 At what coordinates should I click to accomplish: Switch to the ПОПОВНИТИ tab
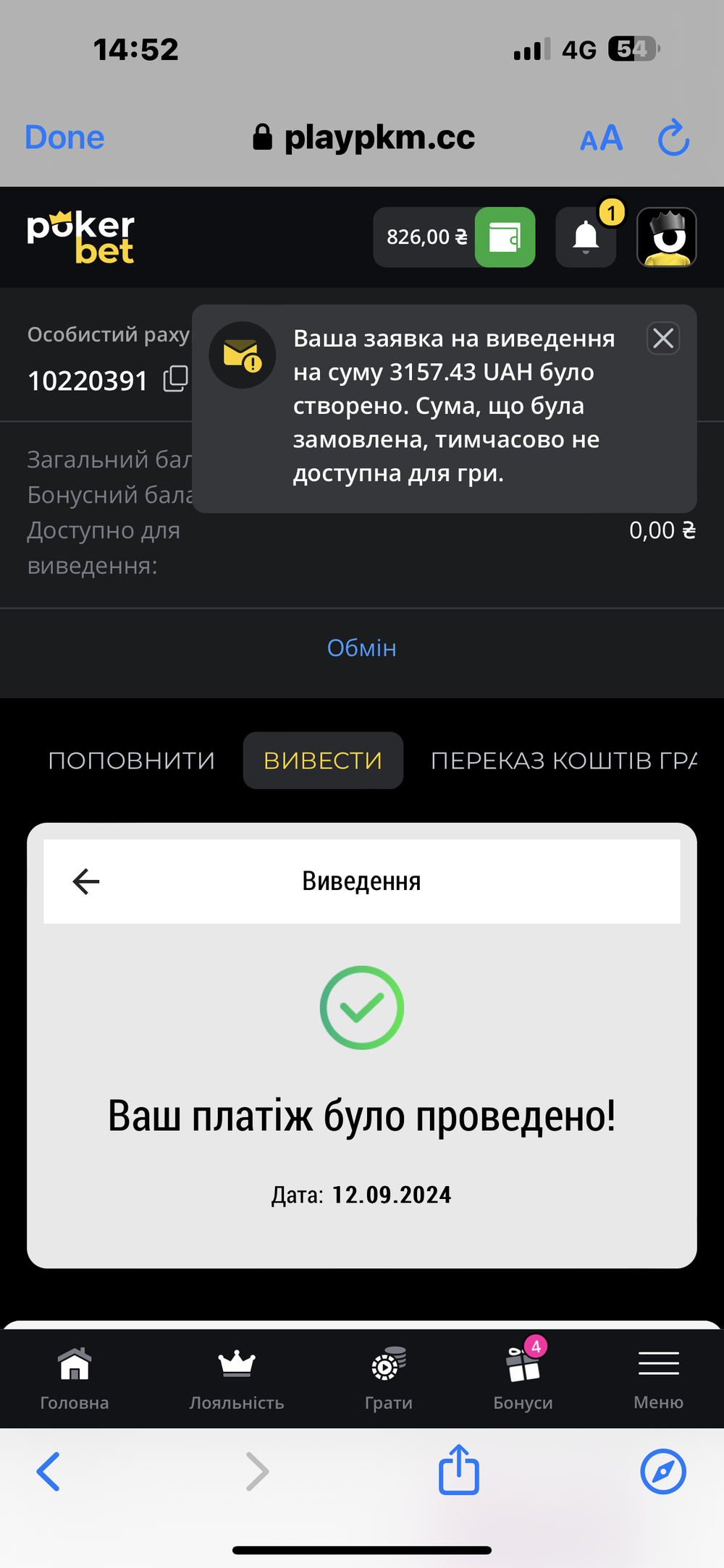(x=132, y=760)
